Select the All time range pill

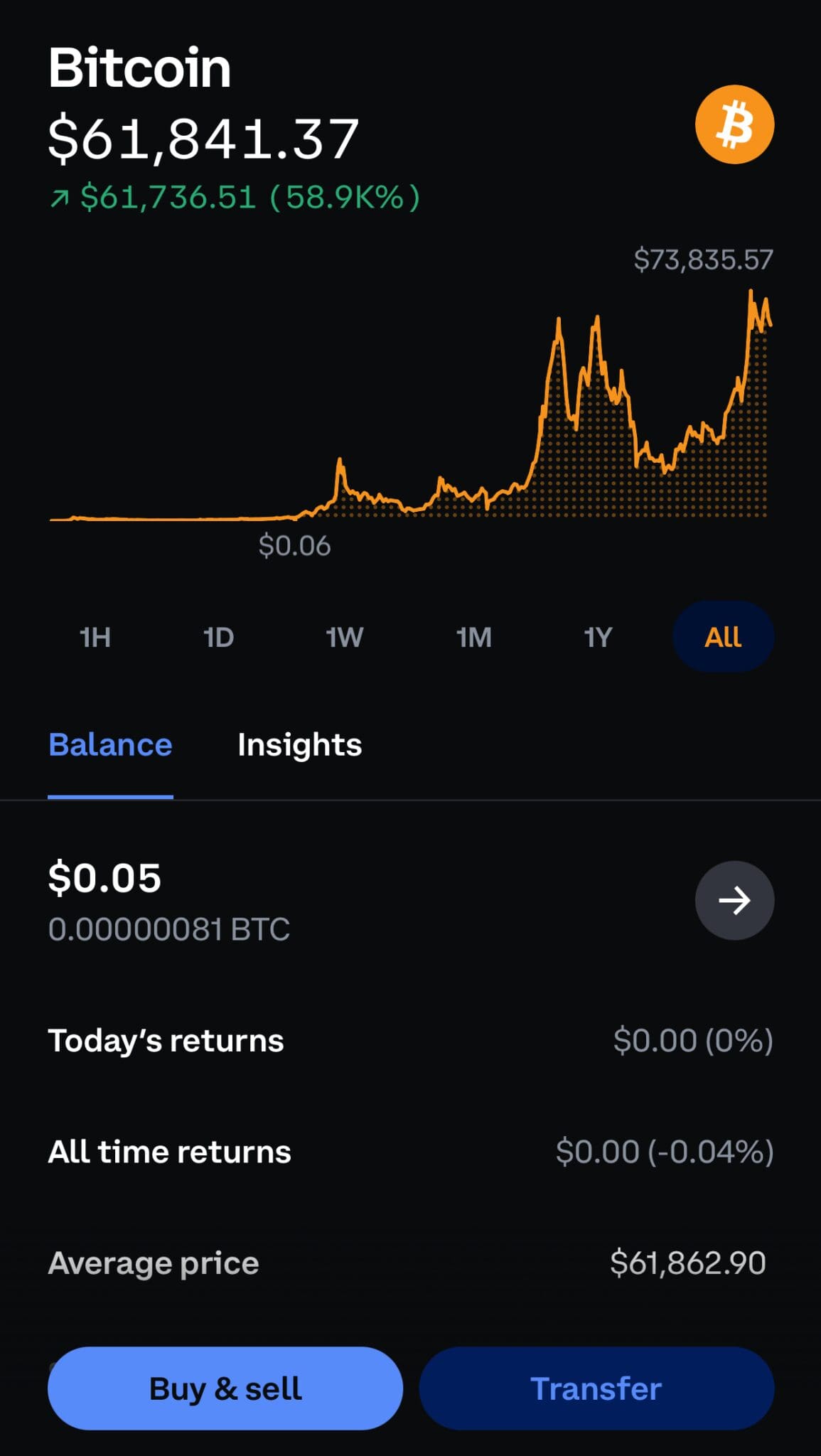click(x=723, y=637)
